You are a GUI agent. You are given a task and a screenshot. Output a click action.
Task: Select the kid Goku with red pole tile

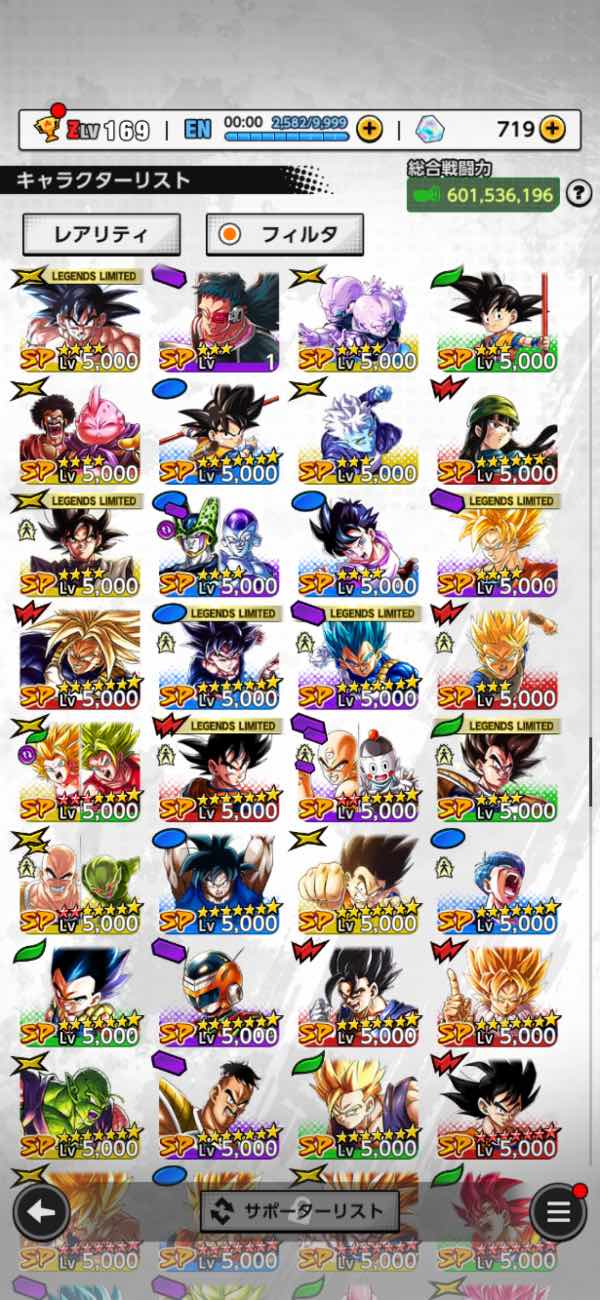pyautogui.click(x=497, y=322)
